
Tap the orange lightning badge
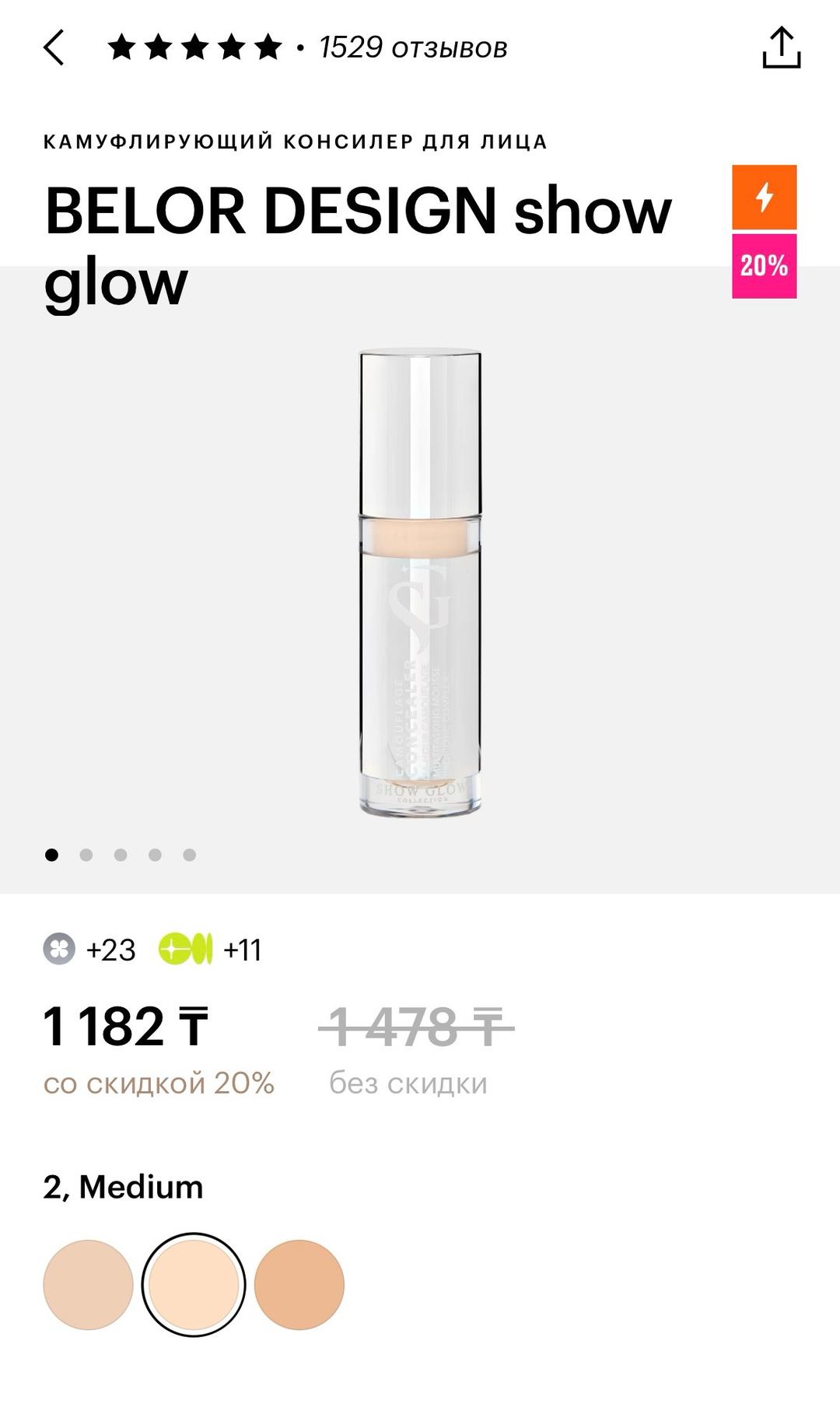pos(764,198)
